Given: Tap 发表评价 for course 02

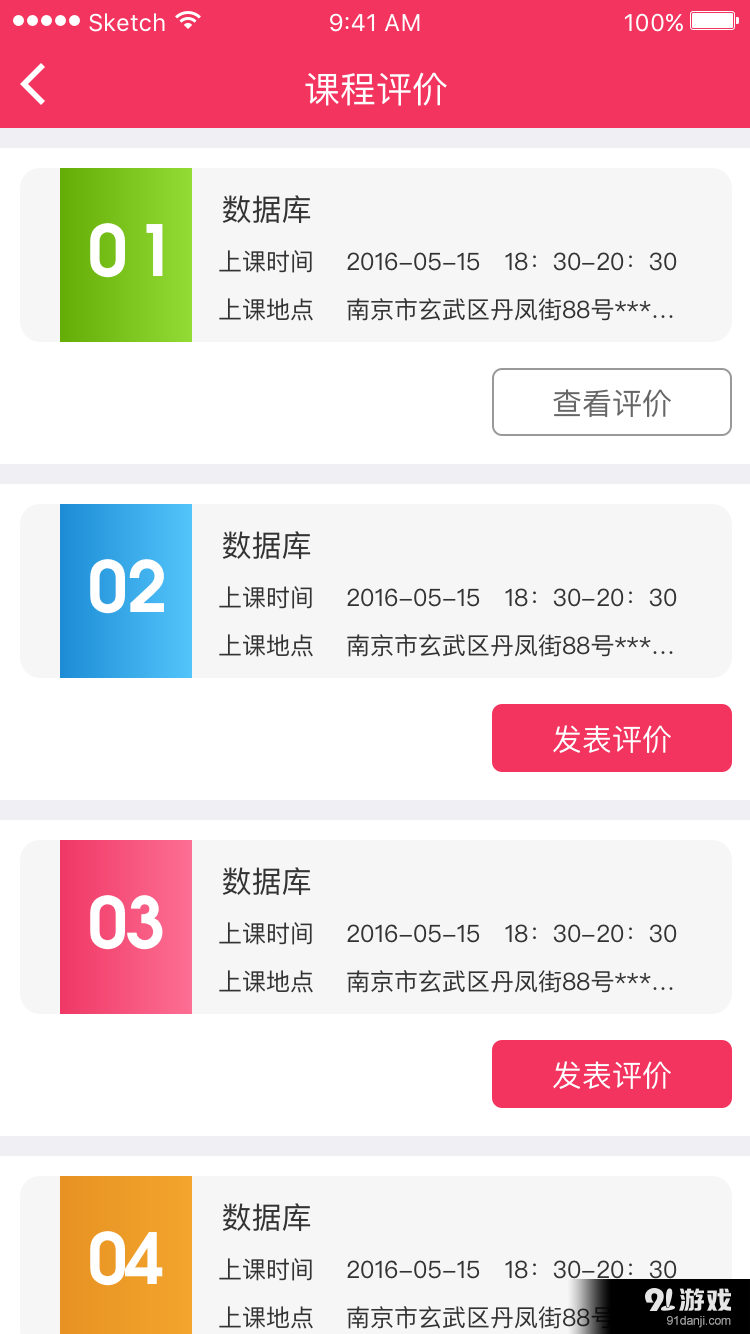Looking at the screenshot, I should [611, 738].
